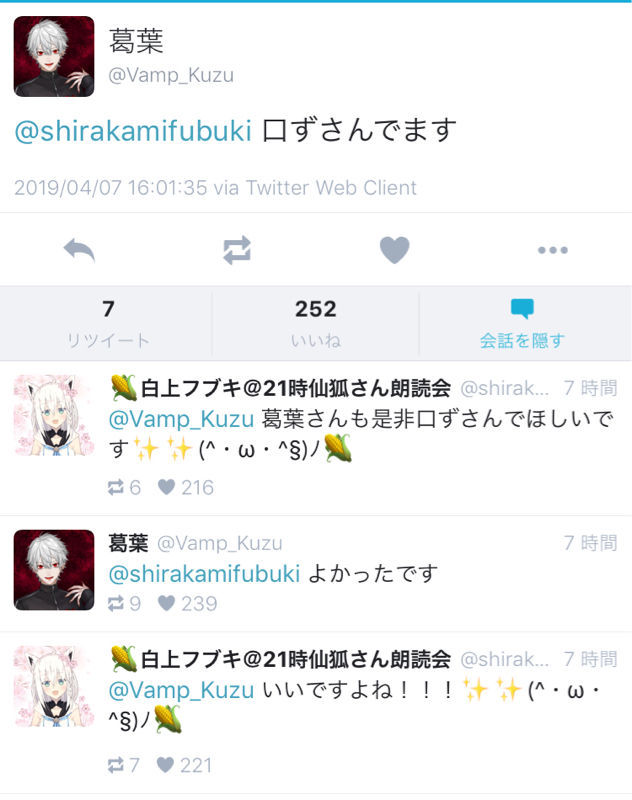This screenshot has width=632, height=800.
Task: Open @Vamp_Kuzu mention in the 葛葉さんも是非 reply
Action: pos(182,418)
